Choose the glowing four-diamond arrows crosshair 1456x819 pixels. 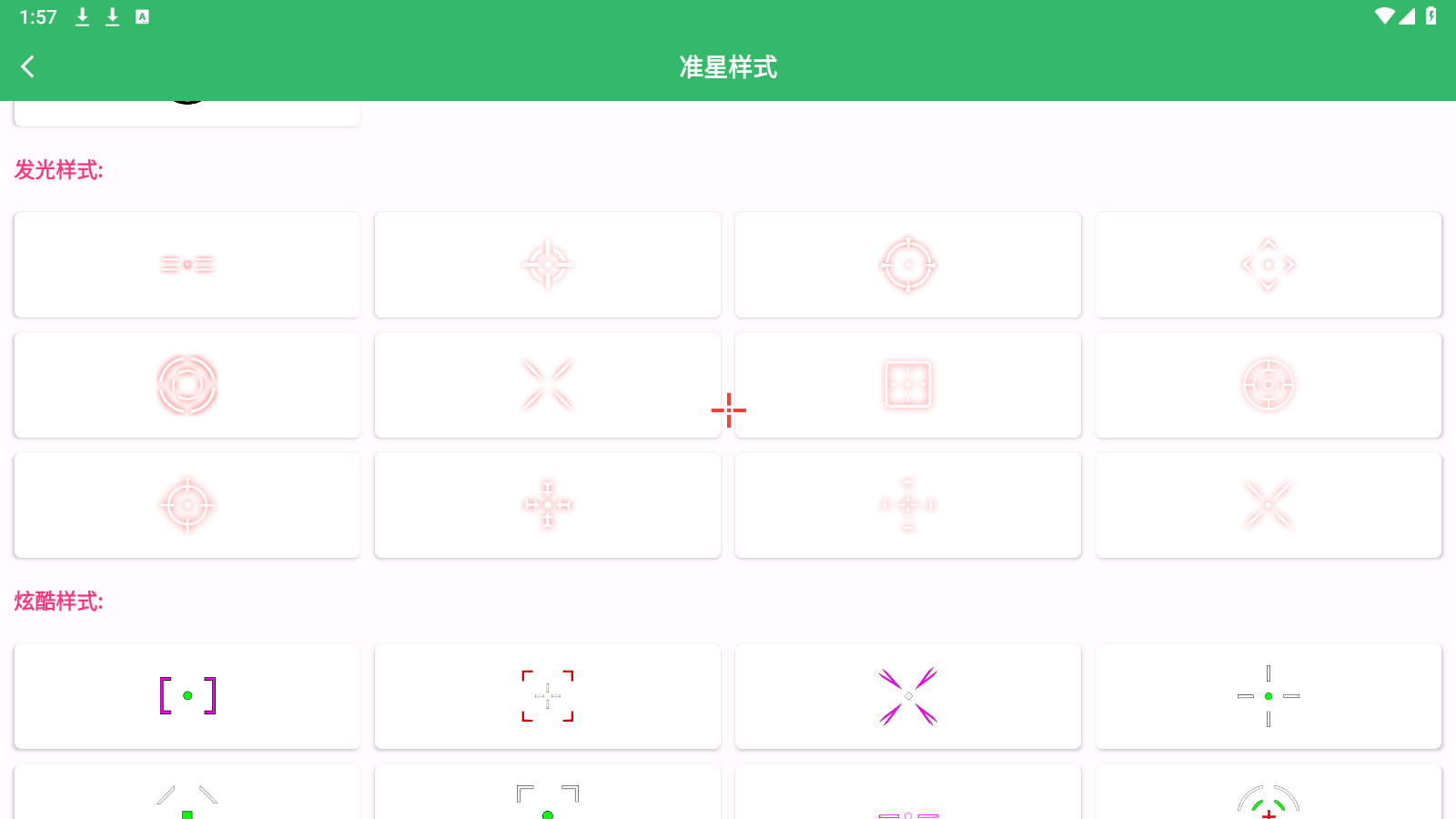(x=1268, y=265)
